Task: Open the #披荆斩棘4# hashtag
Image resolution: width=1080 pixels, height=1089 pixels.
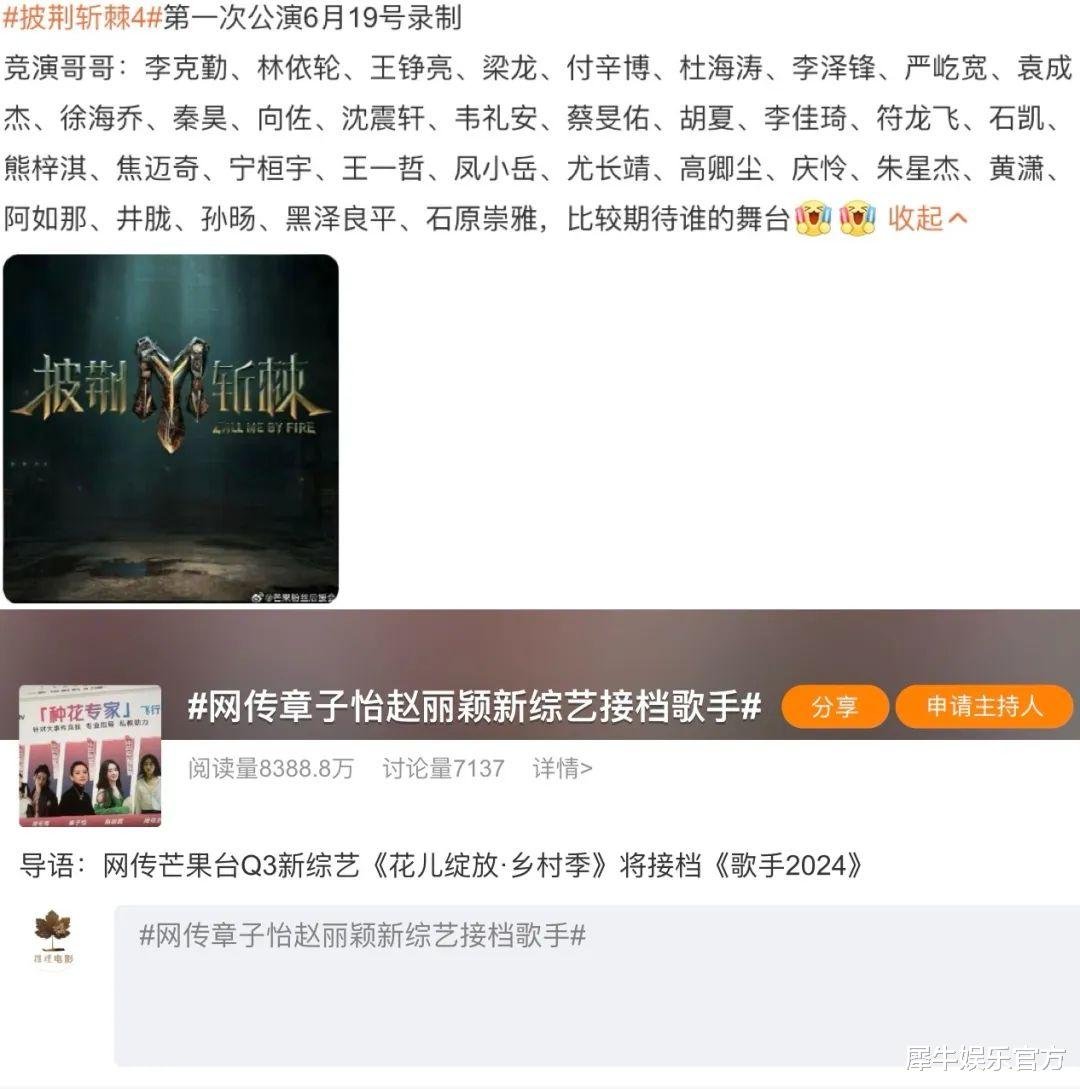Action: (78, 17)
